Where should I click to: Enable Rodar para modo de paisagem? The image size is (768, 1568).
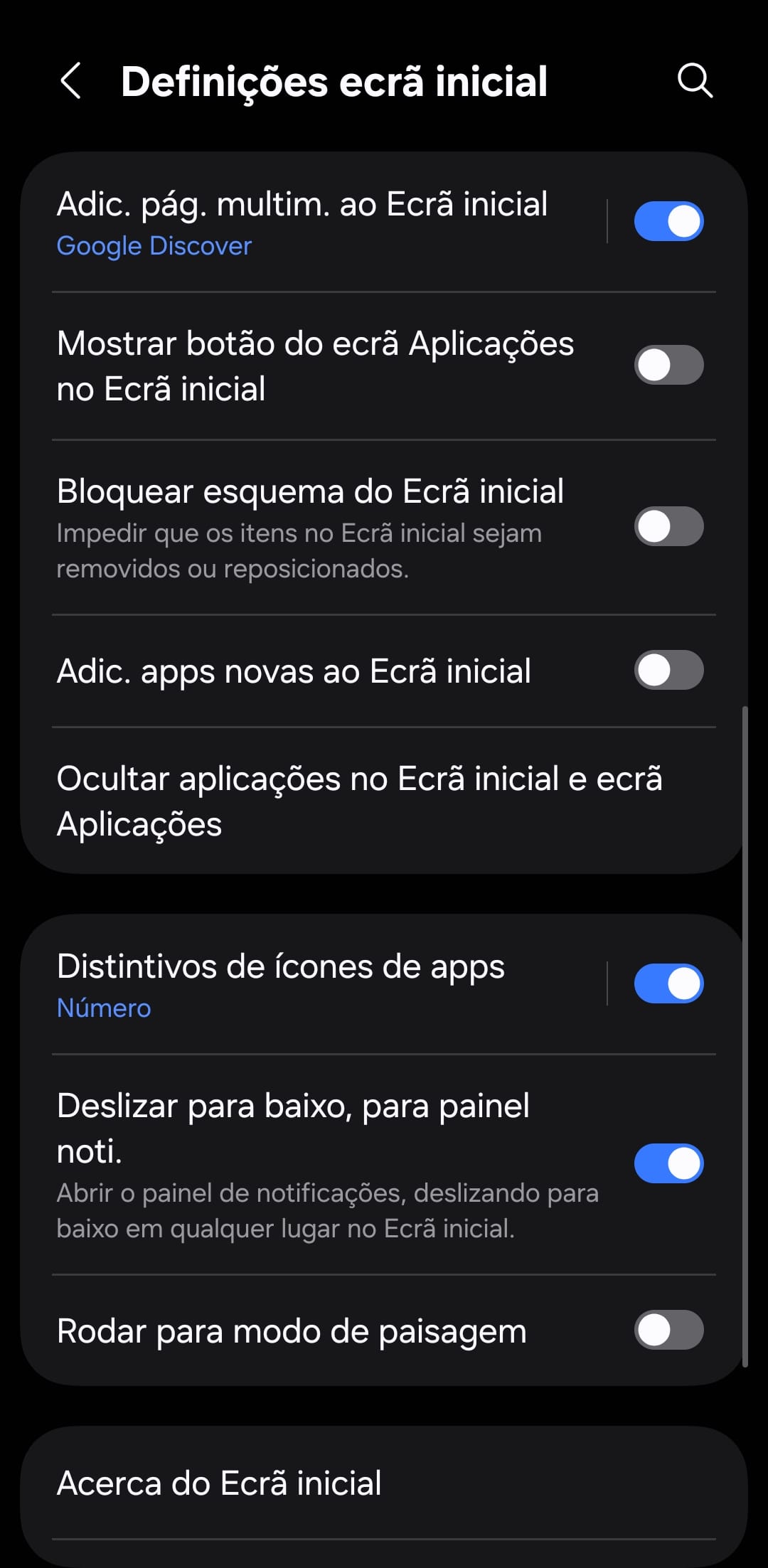(668, 1330)
